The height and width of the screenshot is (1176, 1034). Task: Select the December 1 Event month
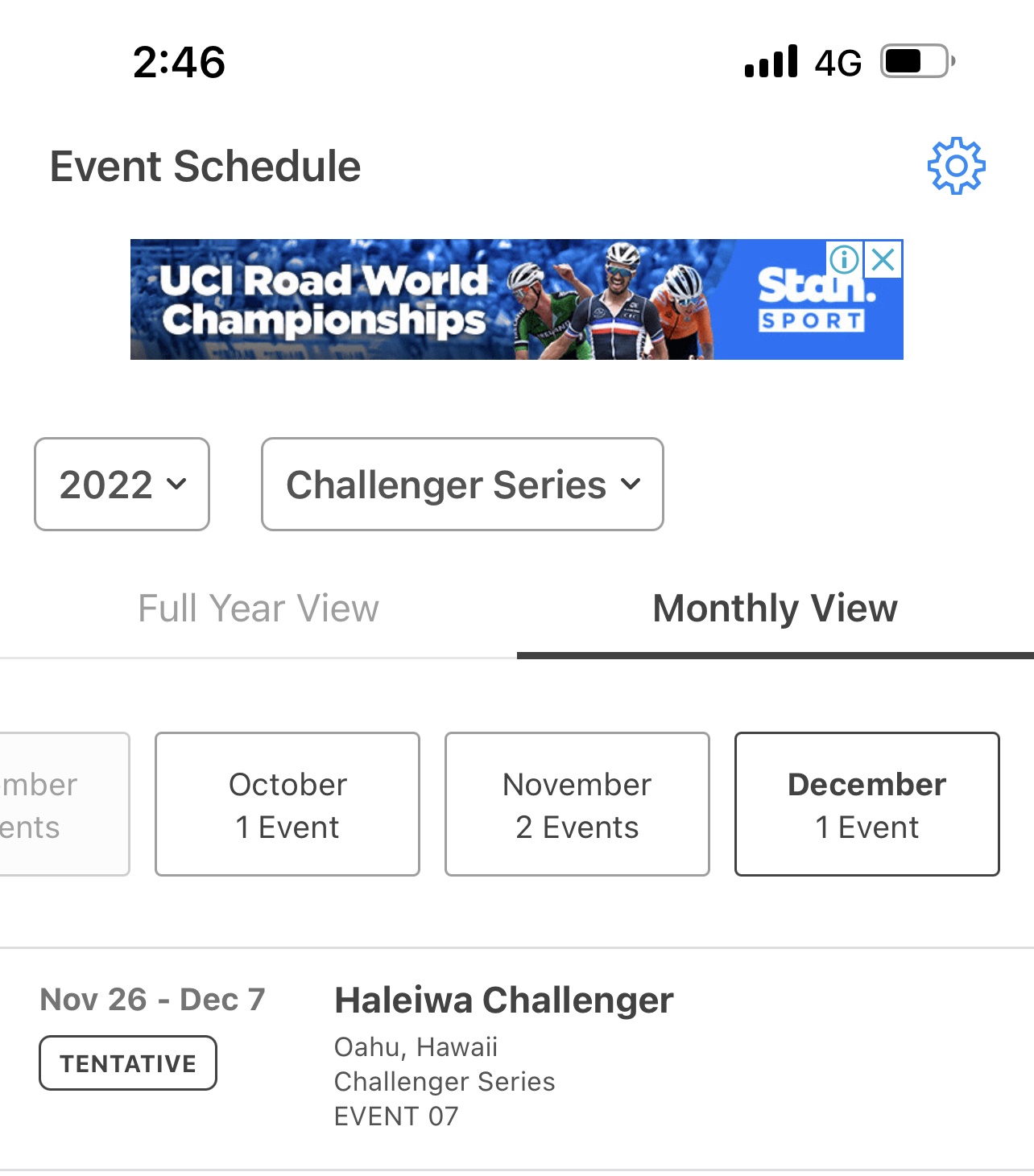(867, 804)
